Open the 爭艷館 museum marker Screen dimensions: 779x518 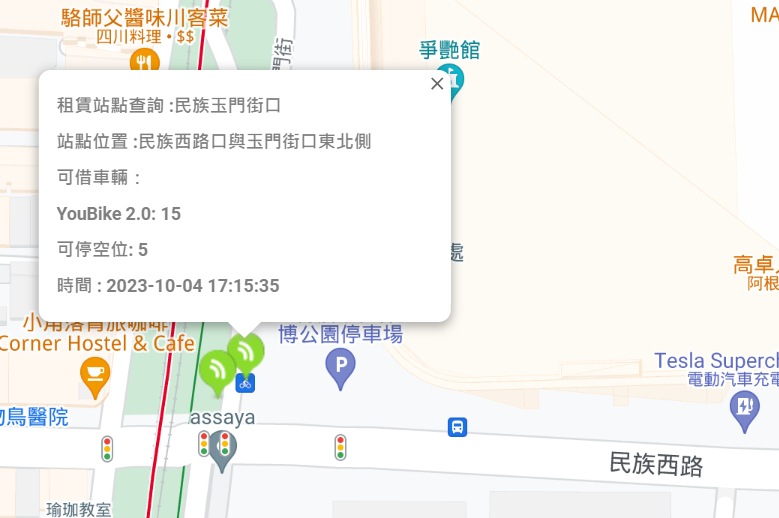(x=452, y=77)
